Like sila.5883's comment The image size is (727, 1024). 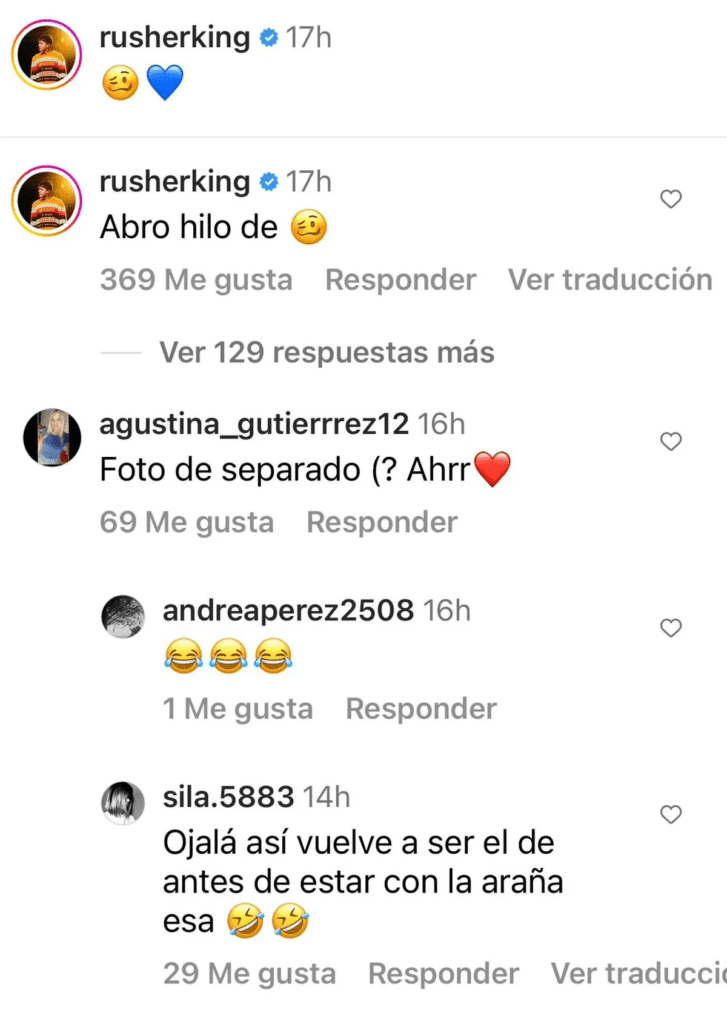coord(671,815)
